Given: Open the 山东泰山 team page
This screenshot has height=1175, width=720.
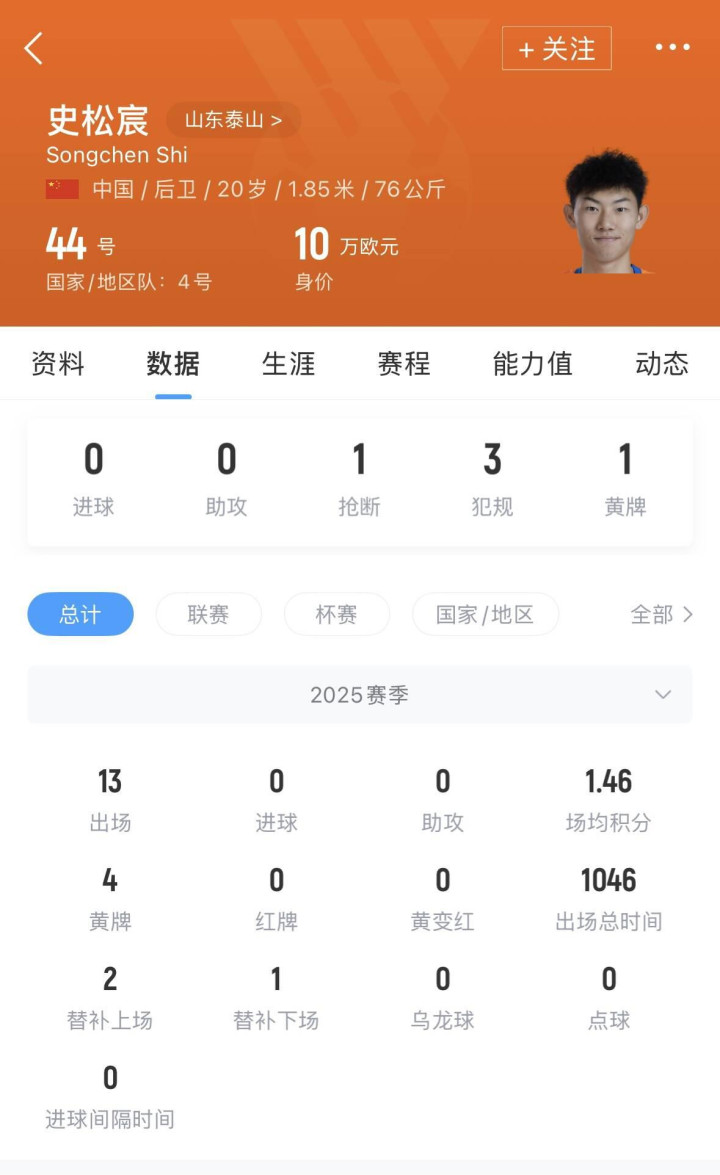Looking at the screenshot, I should click(233, 120).
